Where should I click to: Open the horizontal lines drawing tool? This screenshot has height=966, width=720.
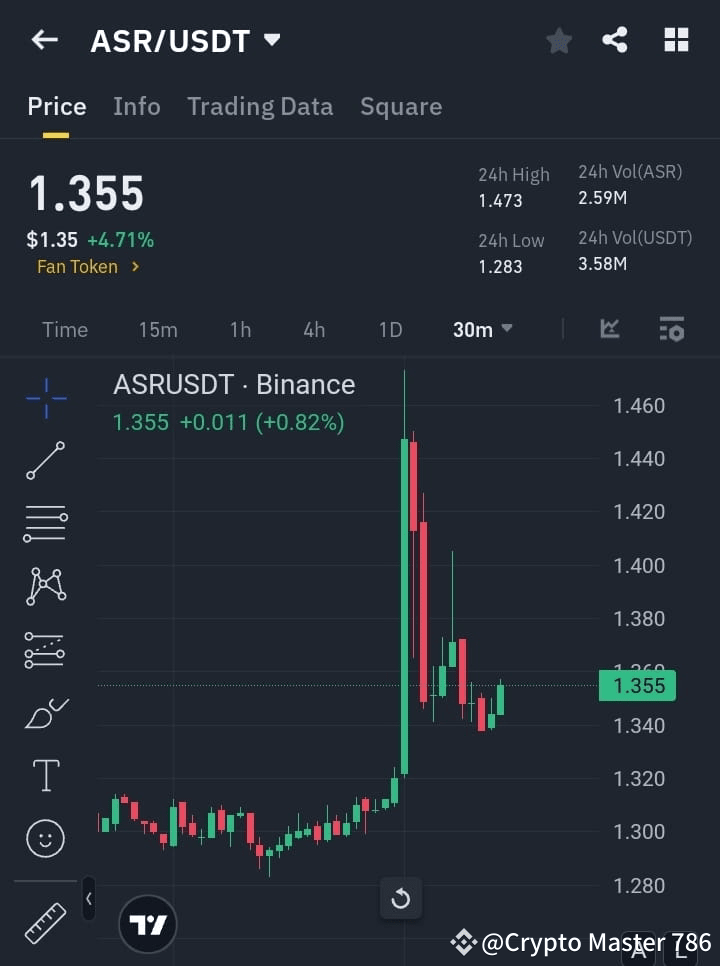tap(45, 524)
